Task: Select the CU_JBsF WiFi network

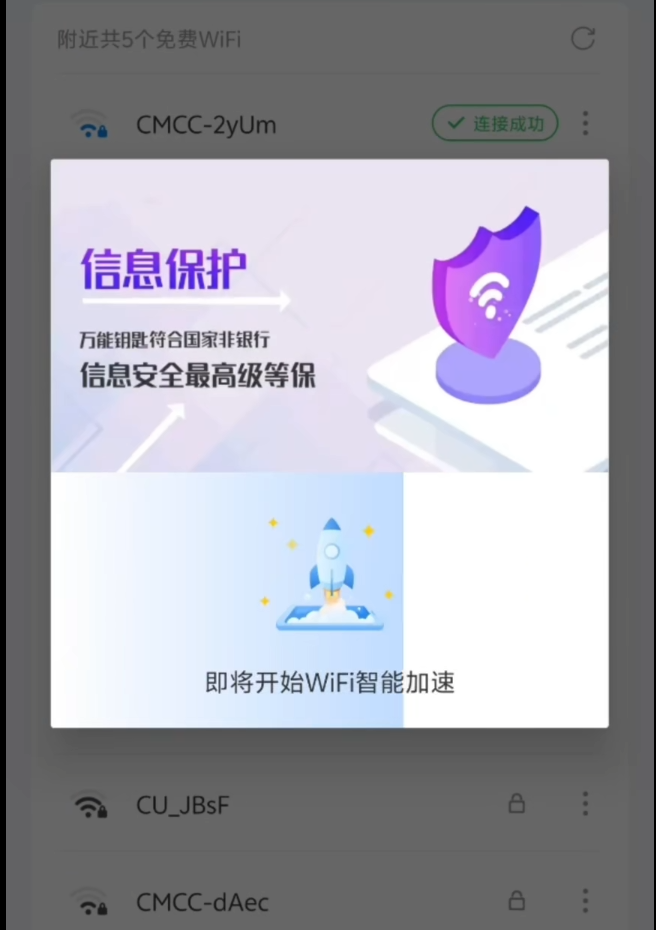Action: [x=183, y=804]
